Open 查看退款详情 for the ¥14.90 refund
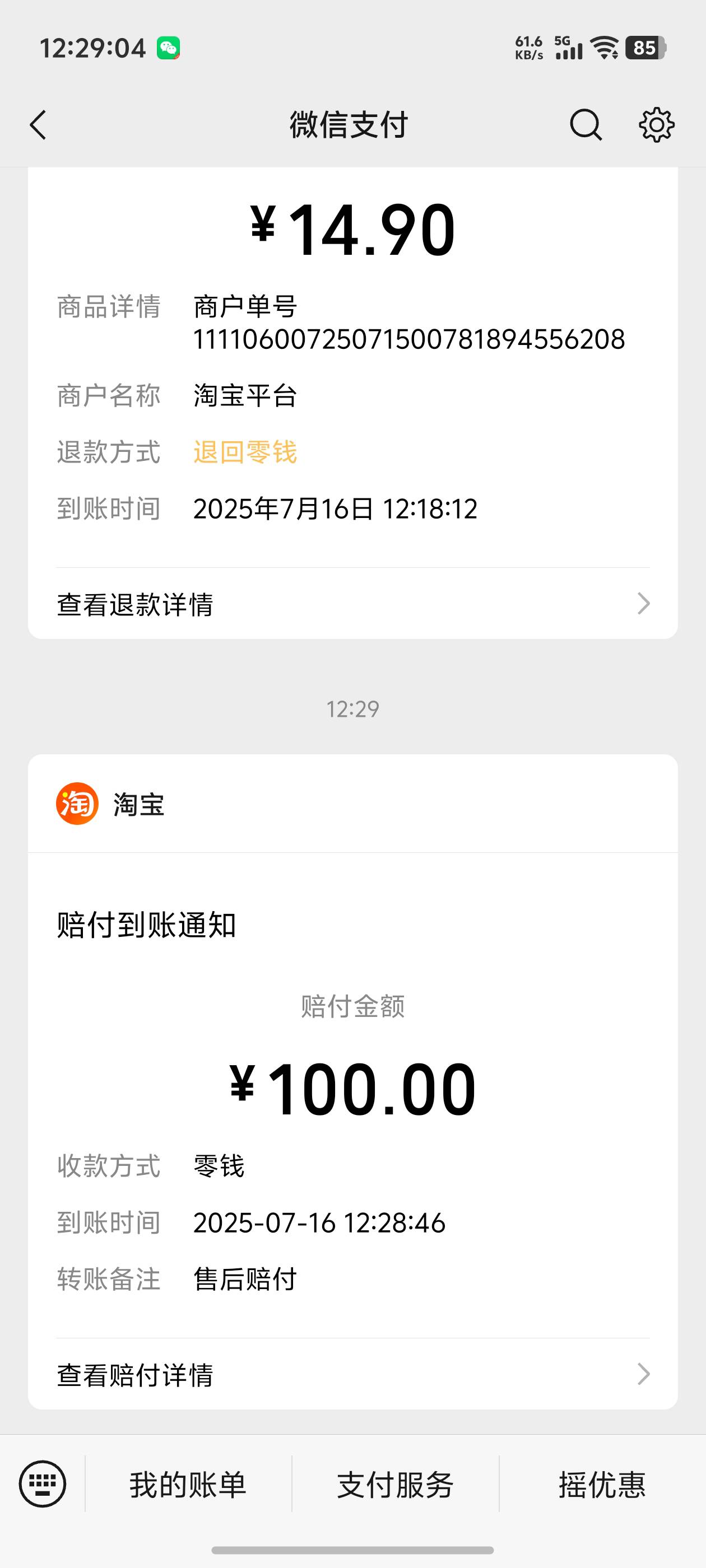706x1568 pixels. coord(352,604)
